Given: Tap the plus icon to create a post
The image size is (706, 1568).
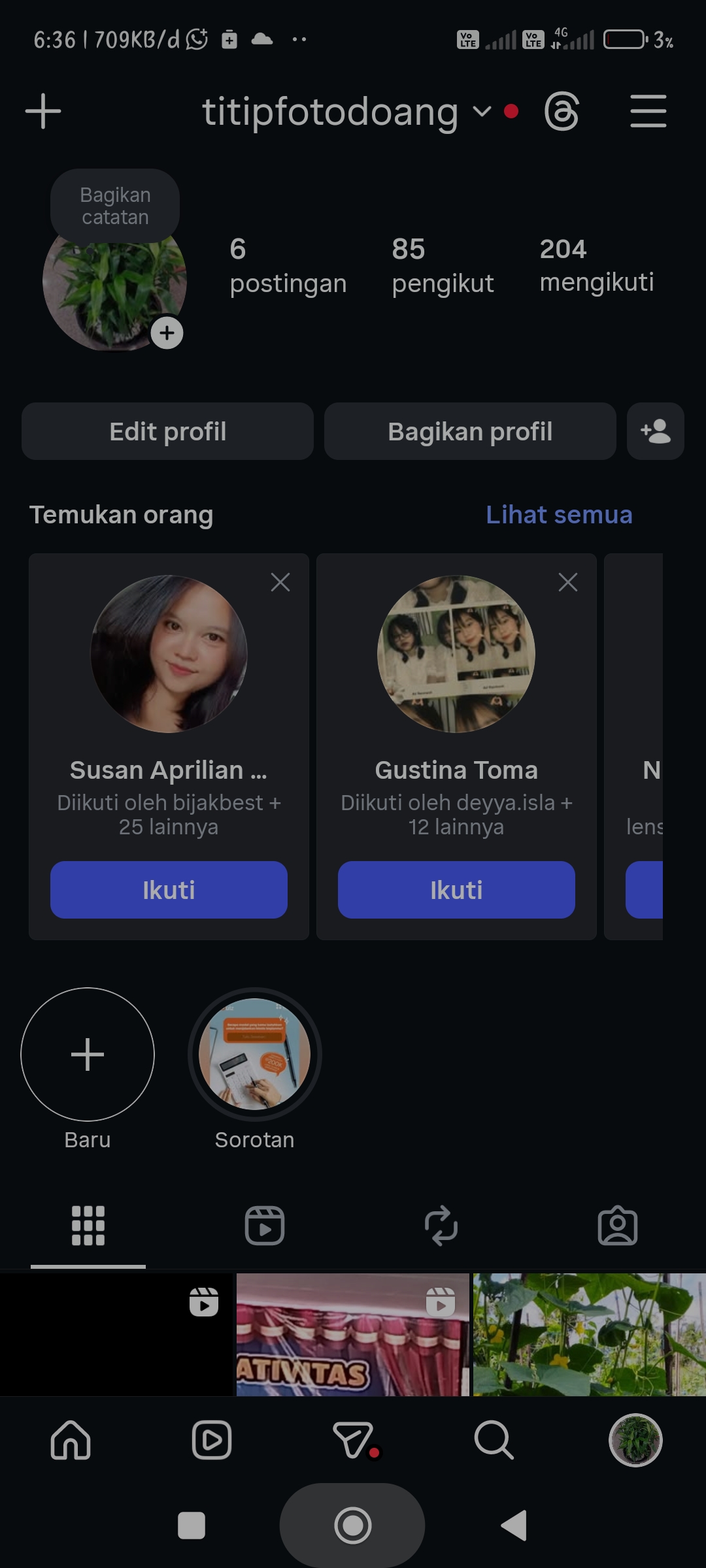Looking at the screenshot, I should (x=43, y=111).
